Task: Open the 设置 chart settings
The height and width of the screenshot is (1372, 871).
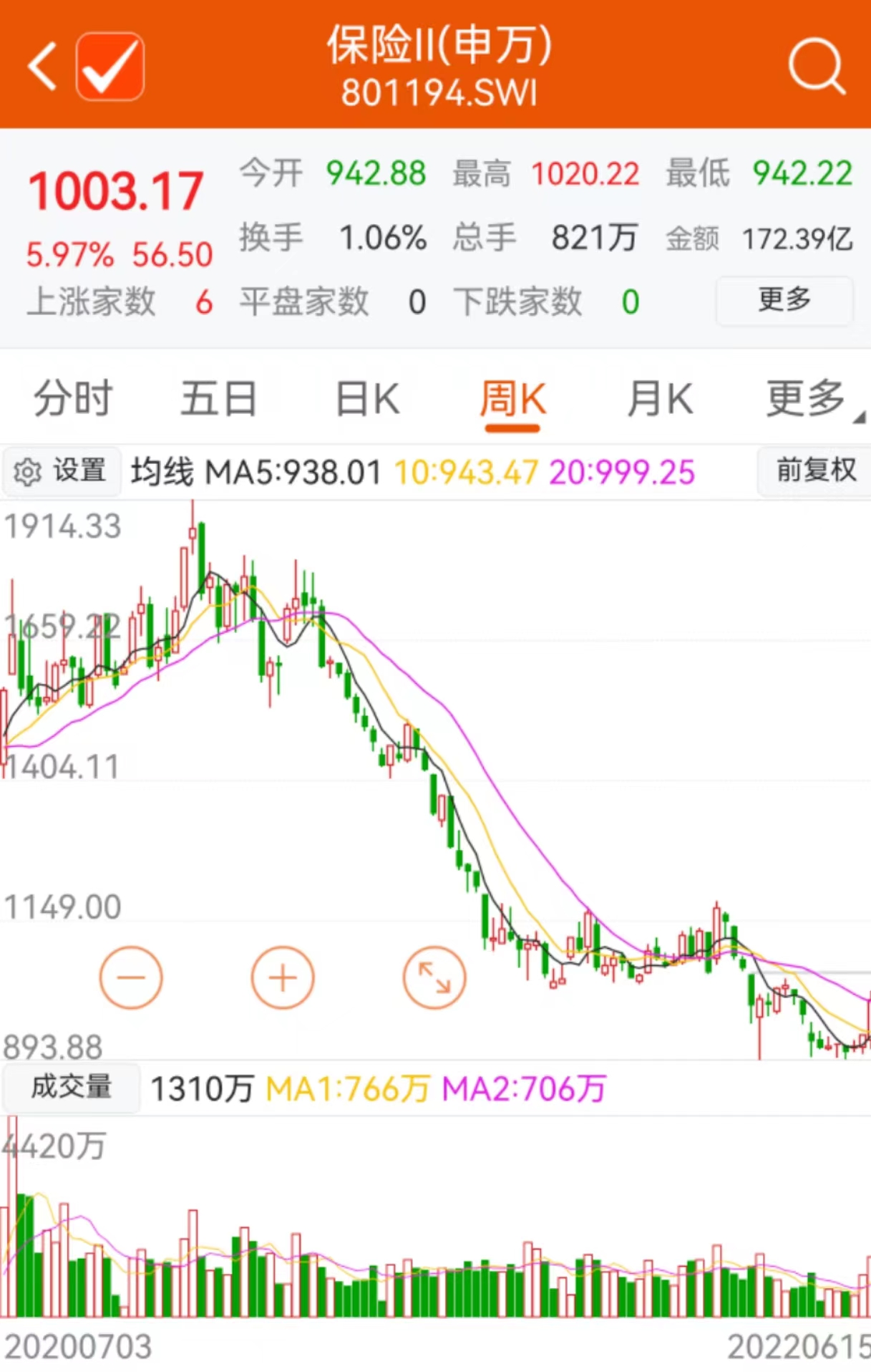Action: point(61,471)
